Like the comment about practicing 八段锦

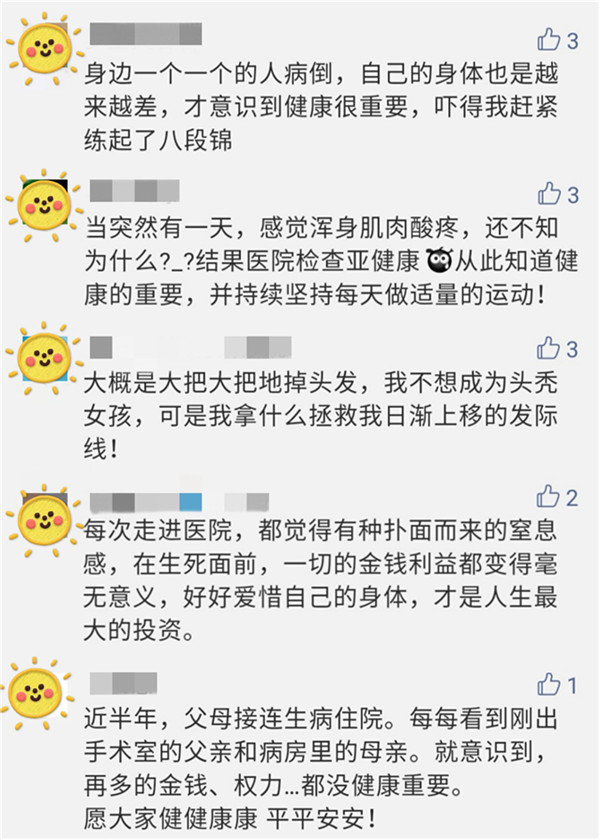[549, 40]
